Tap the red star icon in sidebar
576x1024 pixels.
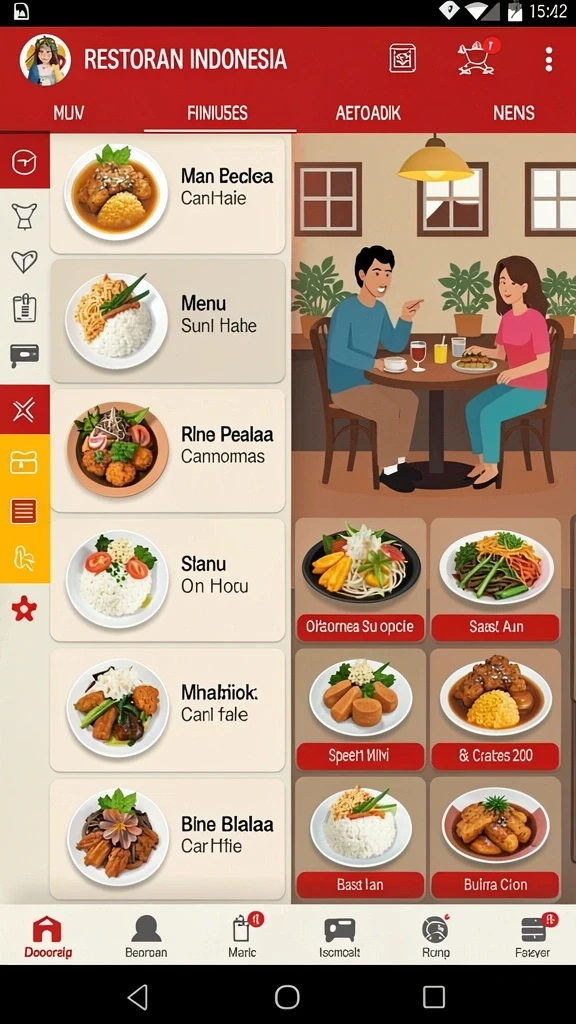click(x=24, y=609)
